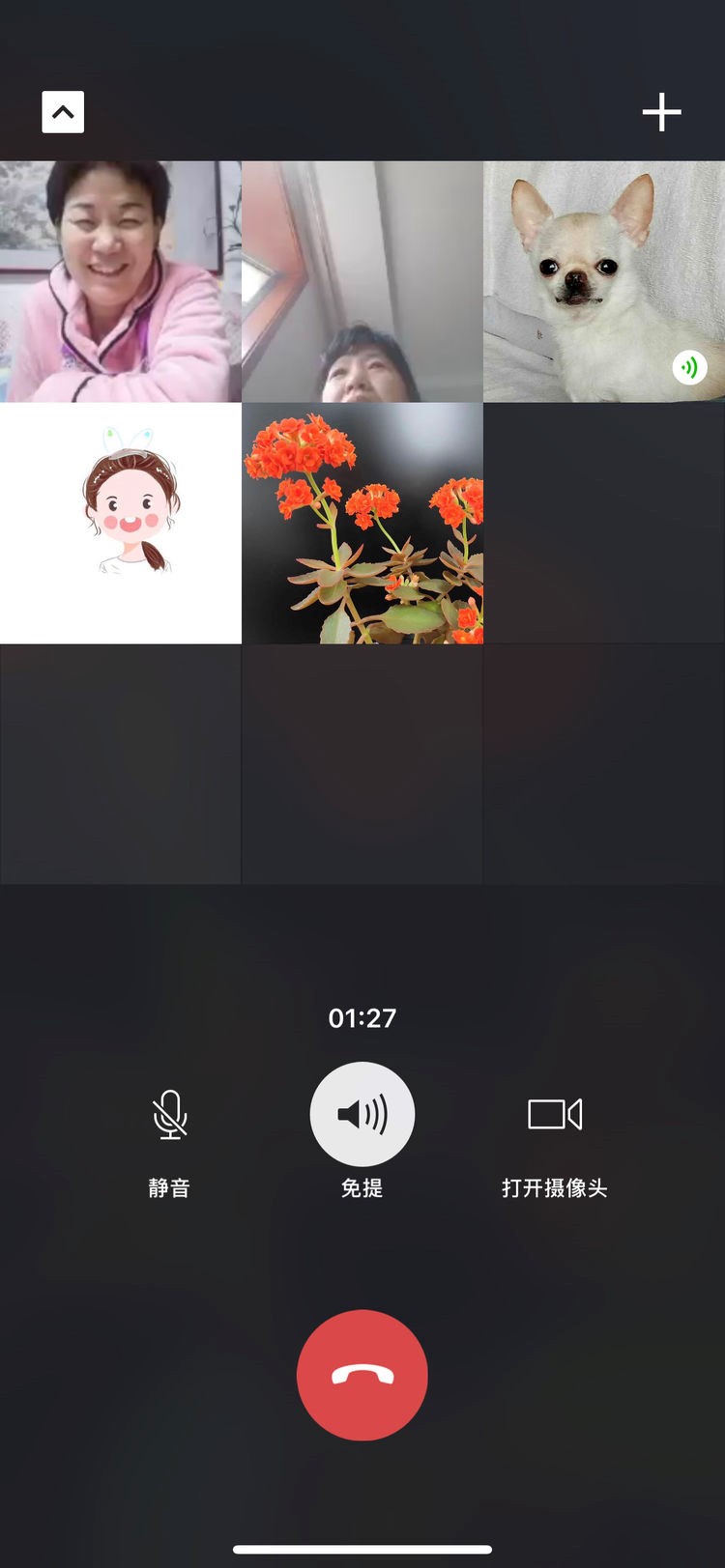Hang up the call with the red button
The height and width of the screenshot is (1568, 725).
tap(362, 1375)
